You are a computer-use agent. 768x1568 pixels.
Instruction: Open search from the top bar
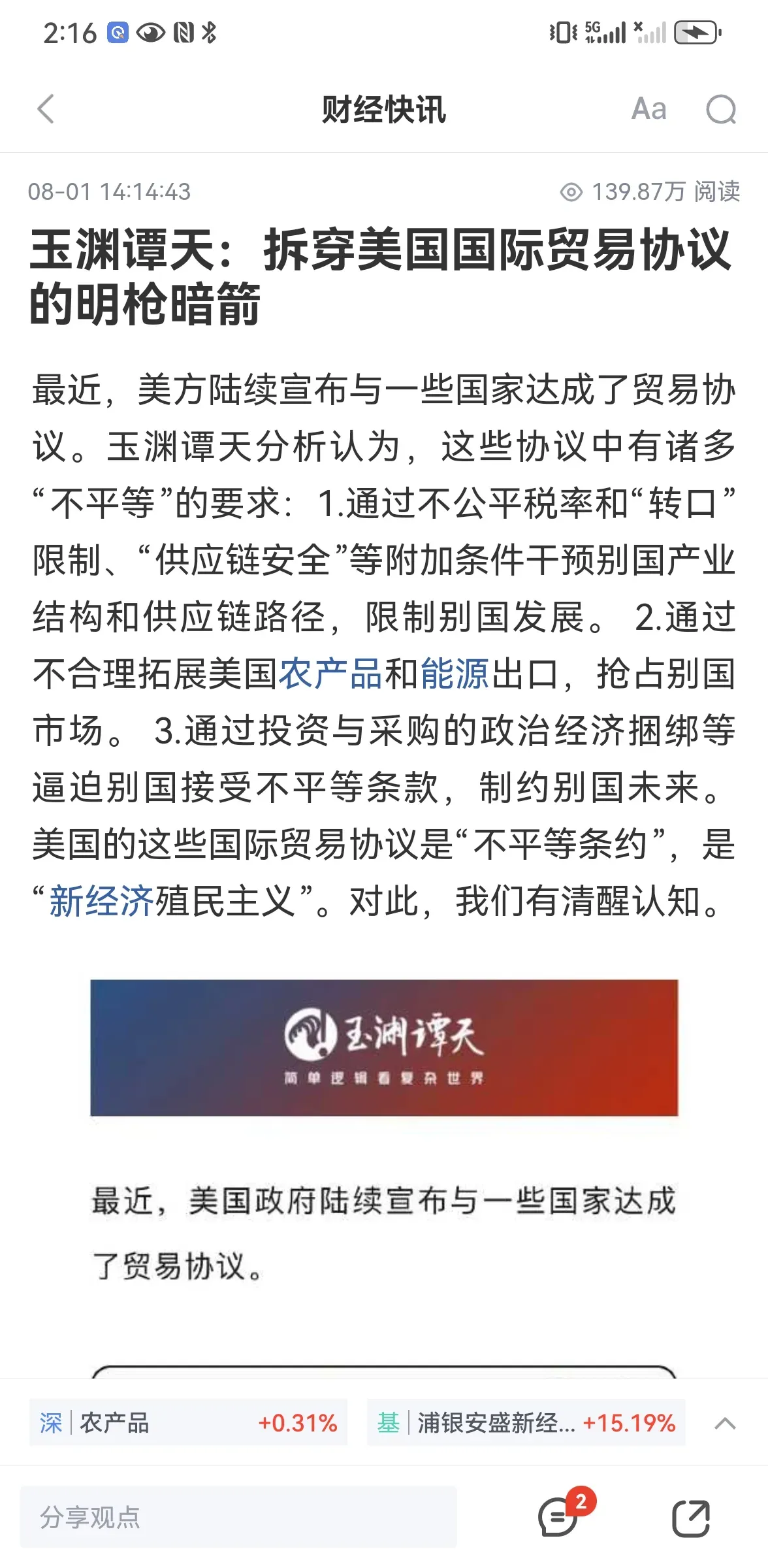pos(721,109)
